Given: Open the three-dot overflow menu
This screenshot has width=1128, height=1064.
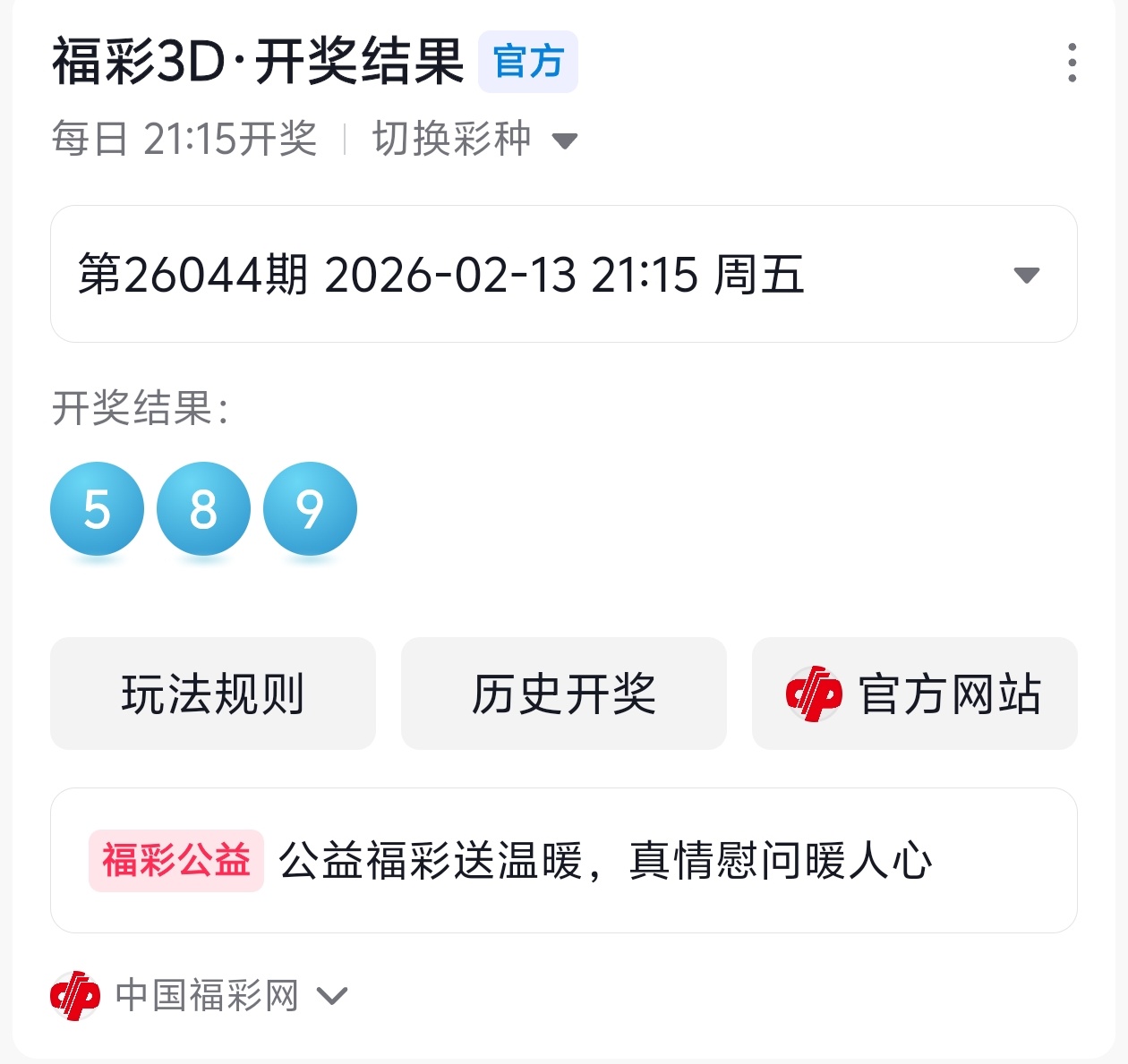Looking at the screenshot, I should point(1072,63).
